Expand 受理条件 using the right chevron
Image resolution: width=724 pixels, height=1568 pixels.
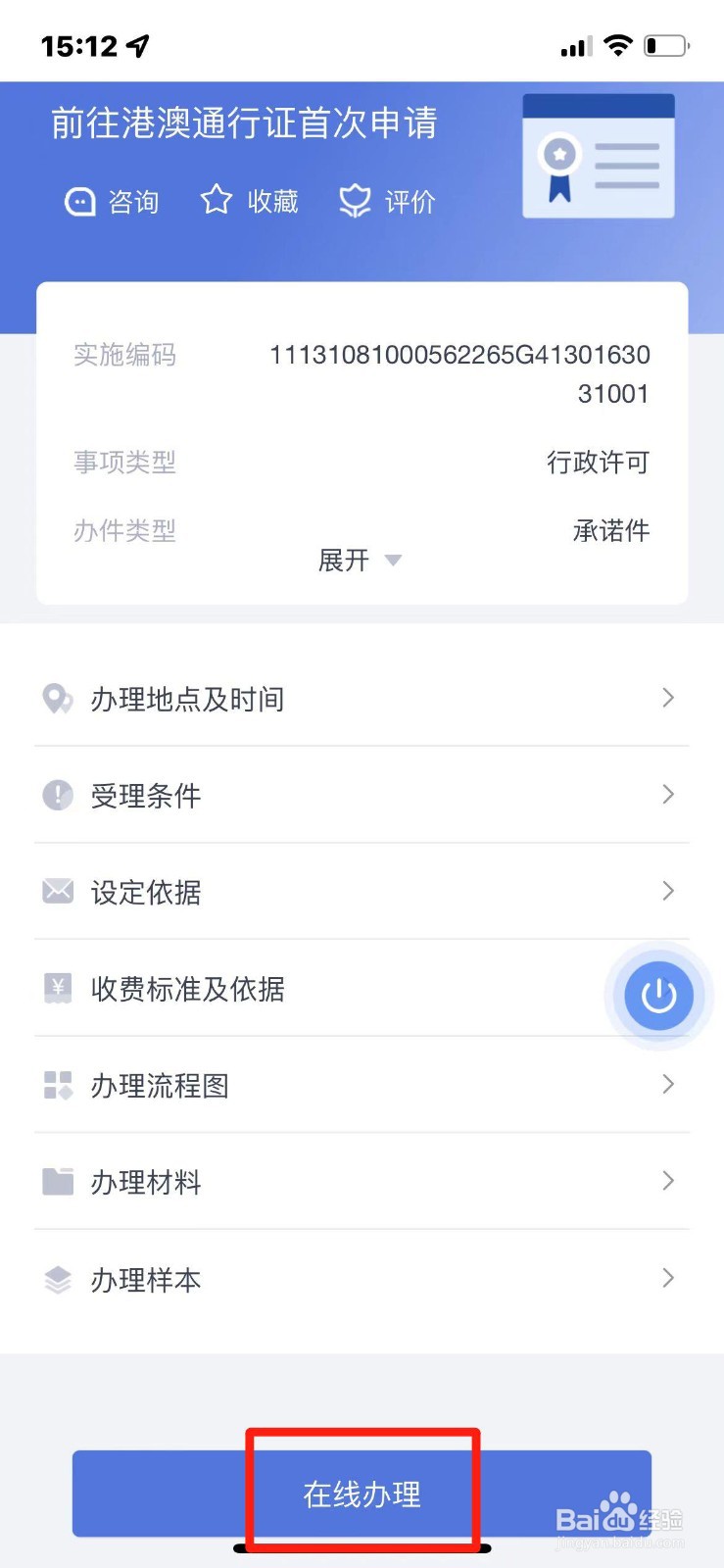(669, 795)
